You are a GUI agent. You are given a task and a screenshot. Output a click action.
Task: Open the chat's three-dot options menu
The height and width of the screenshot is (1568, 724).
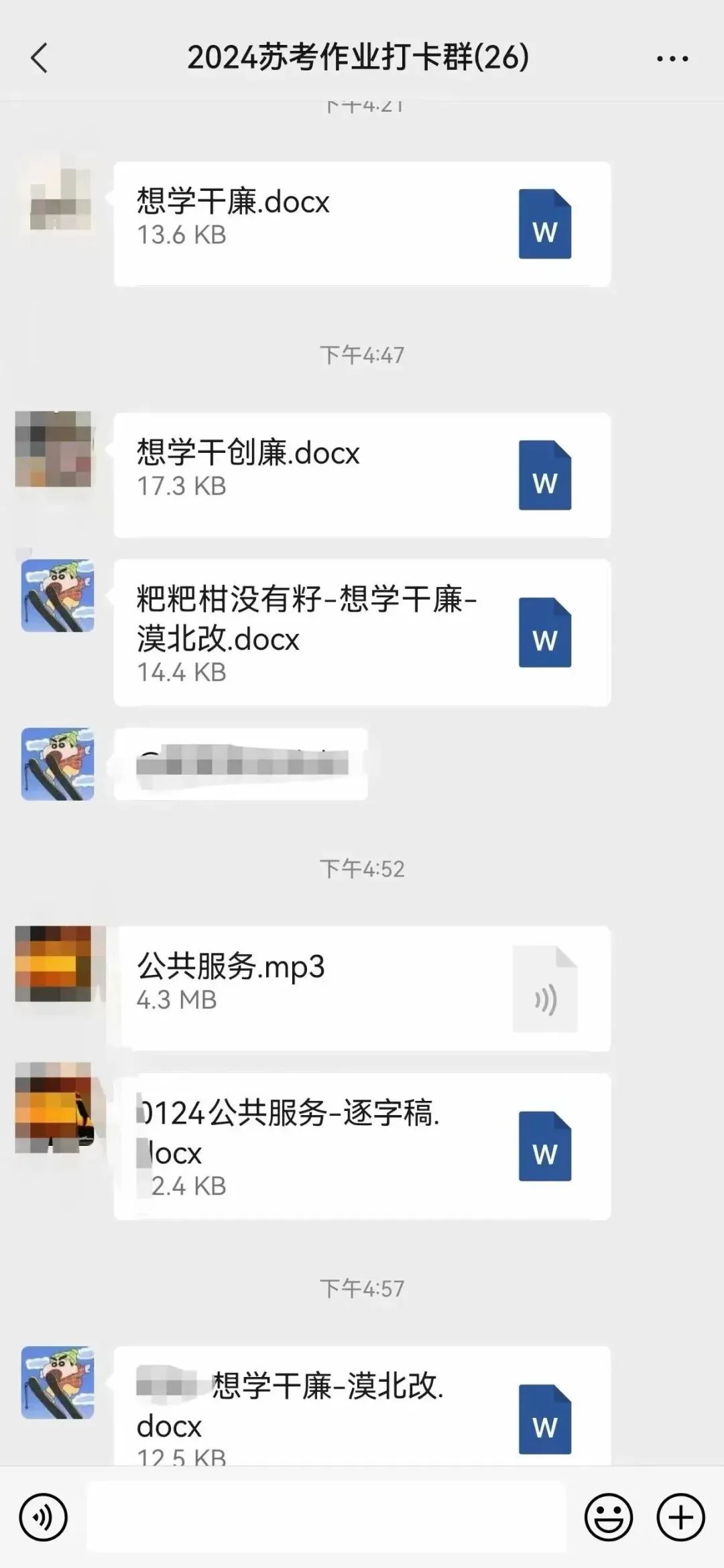click(672, 59)
